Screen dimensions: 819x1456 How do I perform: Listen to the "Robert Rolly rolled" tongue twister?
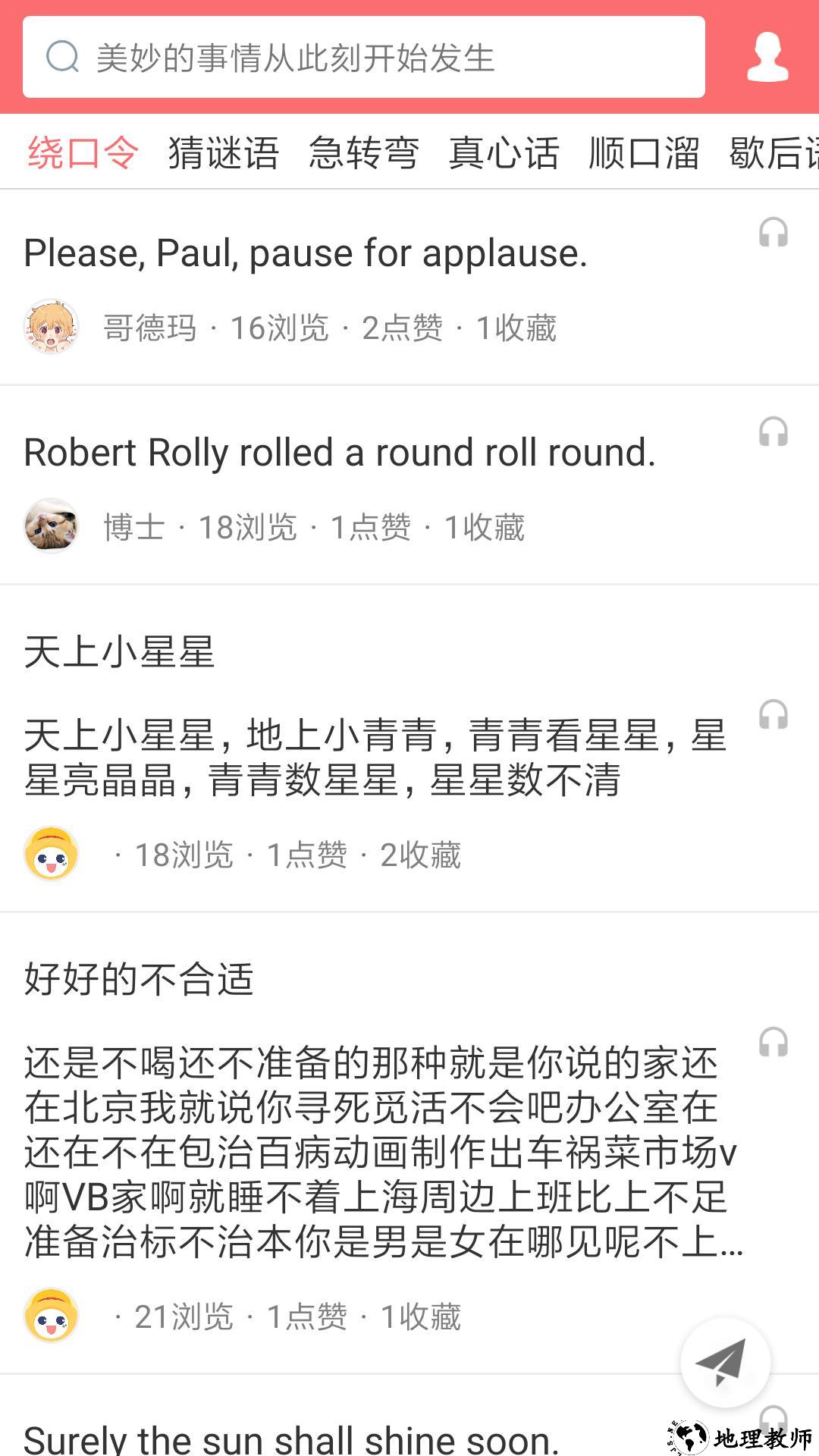773,432
